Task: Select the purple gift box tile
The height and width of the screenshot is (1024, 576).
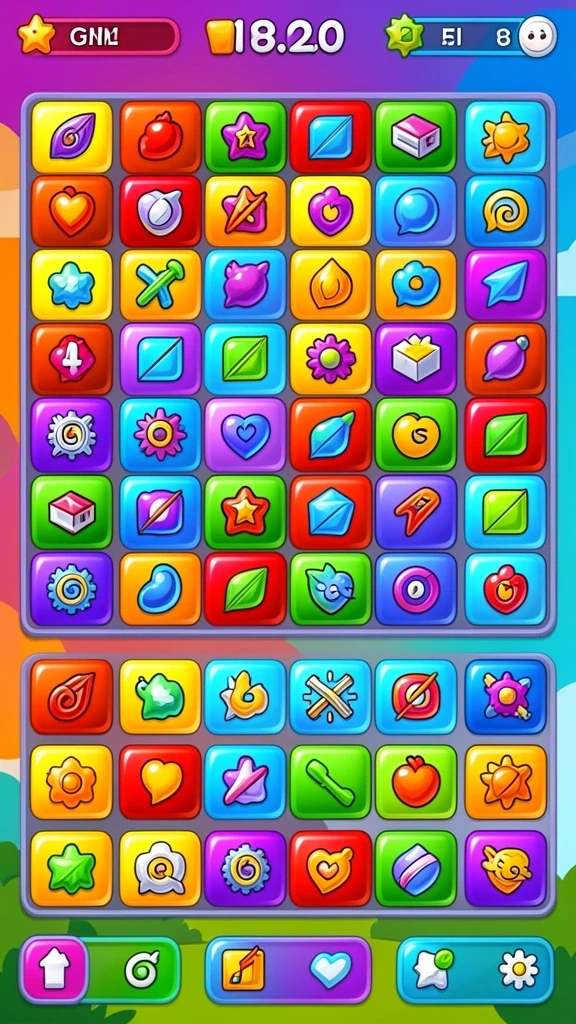Action: tap(416, 359)
